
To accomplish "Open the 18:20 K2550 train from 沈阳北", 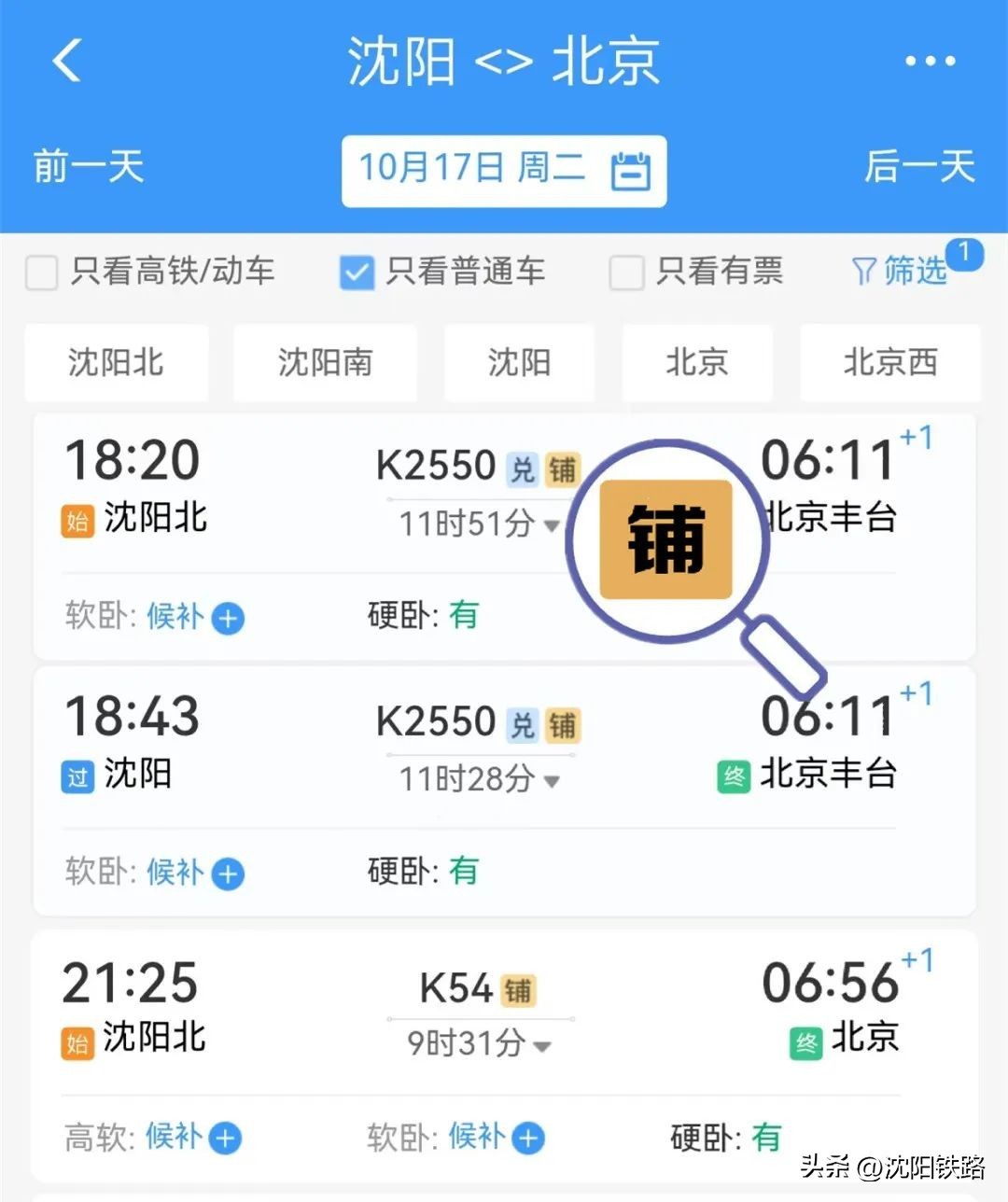I will pos(280,495).
